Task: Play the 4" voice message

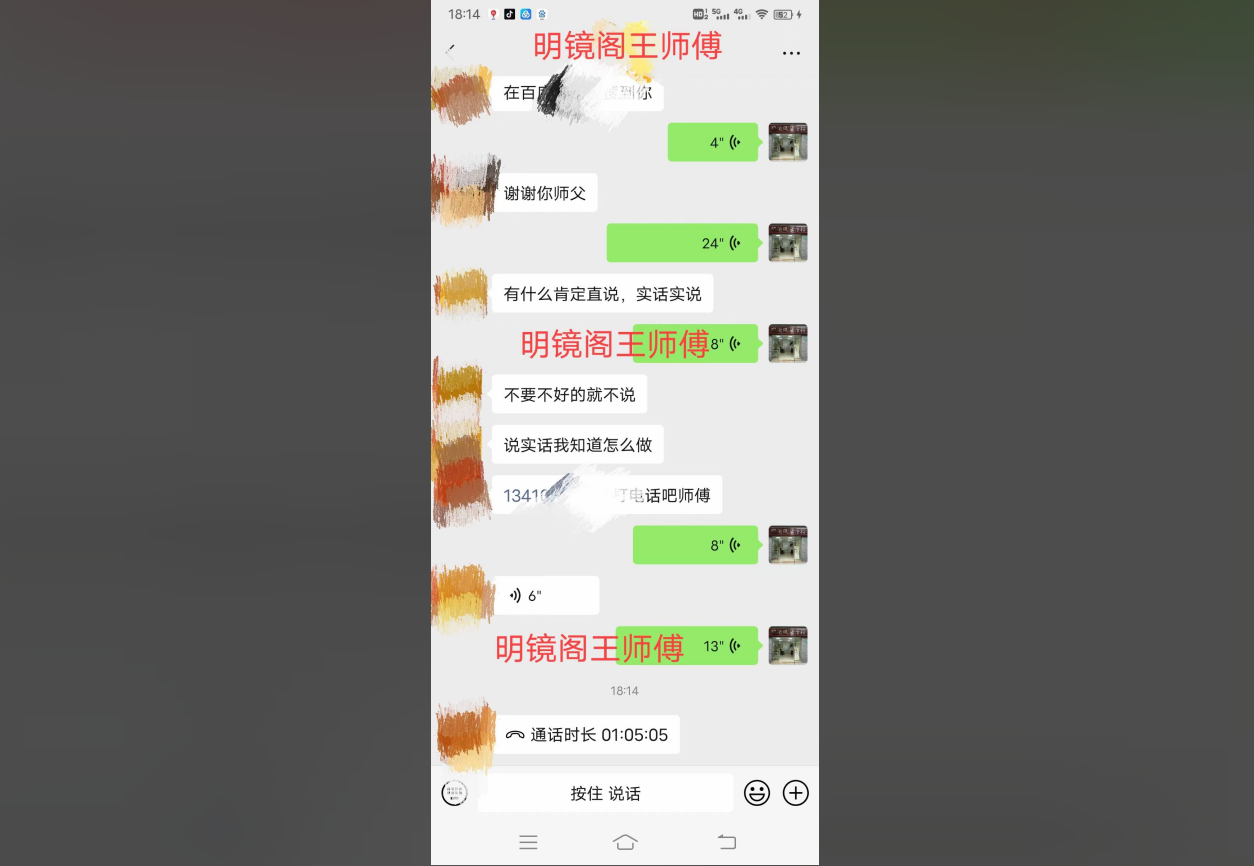Action: (x=712, y=143)
